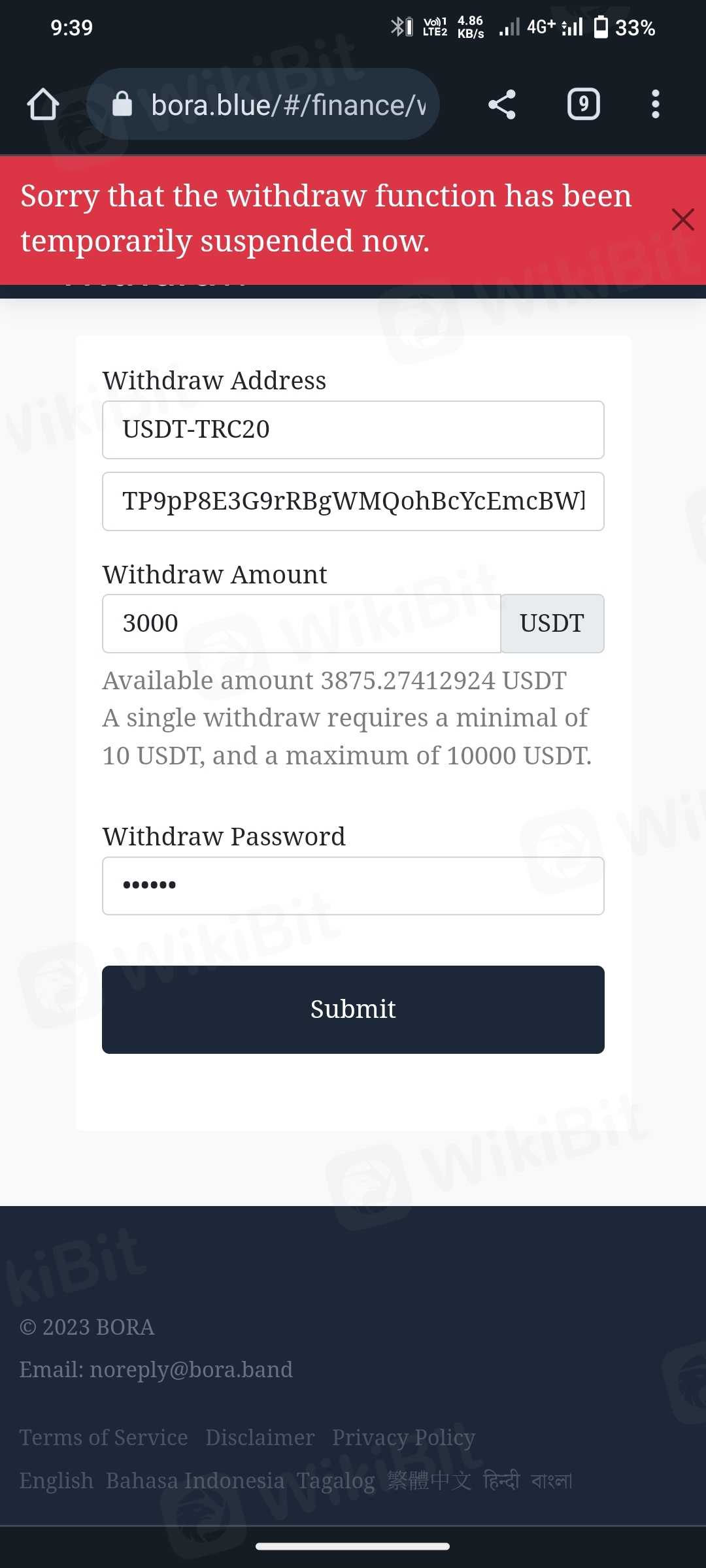Edit the withdraw amount field showing 3000
The image size is (706, 1568).
[x=301, y=623]
